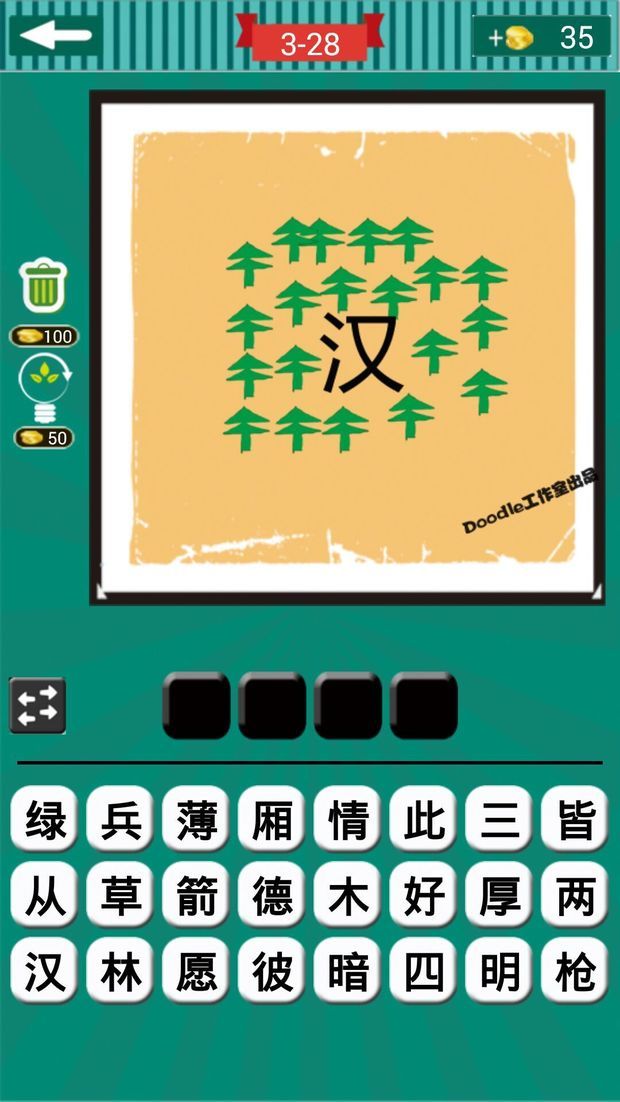Pick the character 情

pyautogui.click(x=347, y=820)
